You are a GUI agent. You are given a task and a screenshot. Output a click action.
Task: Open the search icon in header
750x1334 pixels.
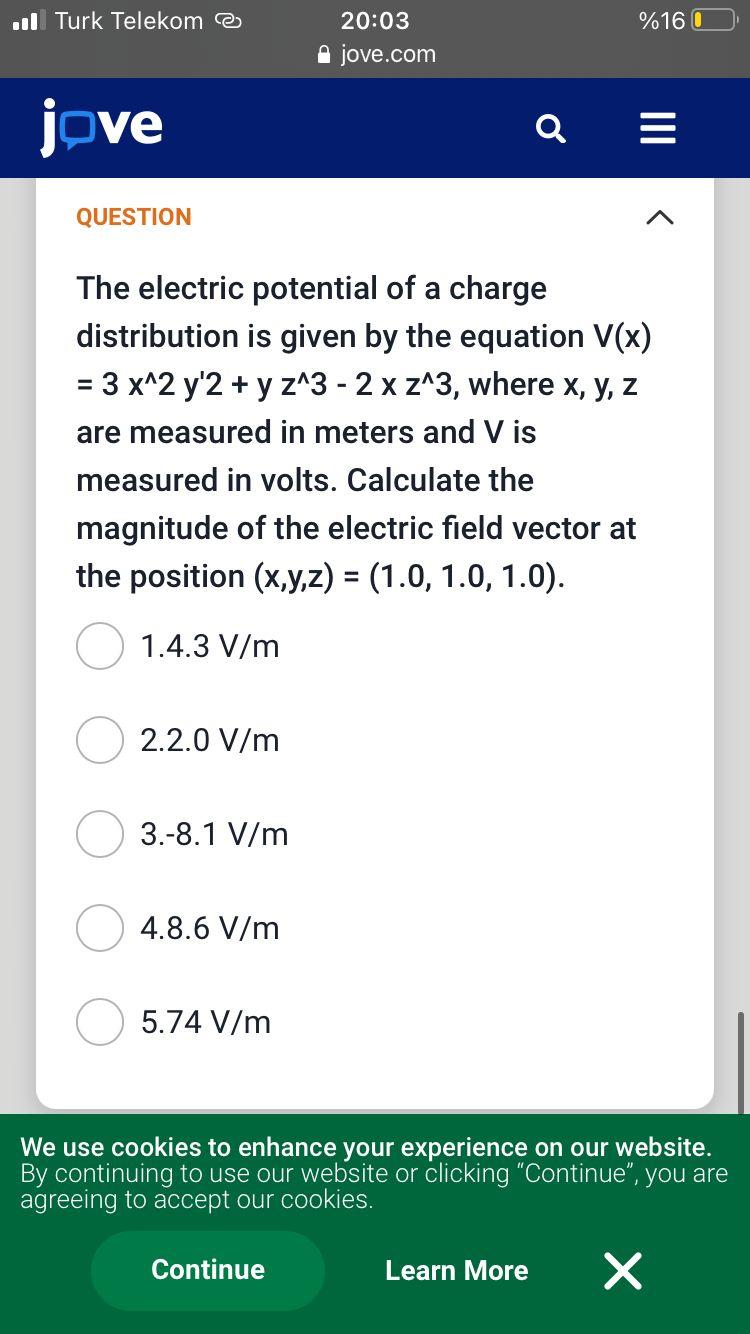[x=550, y=128]
